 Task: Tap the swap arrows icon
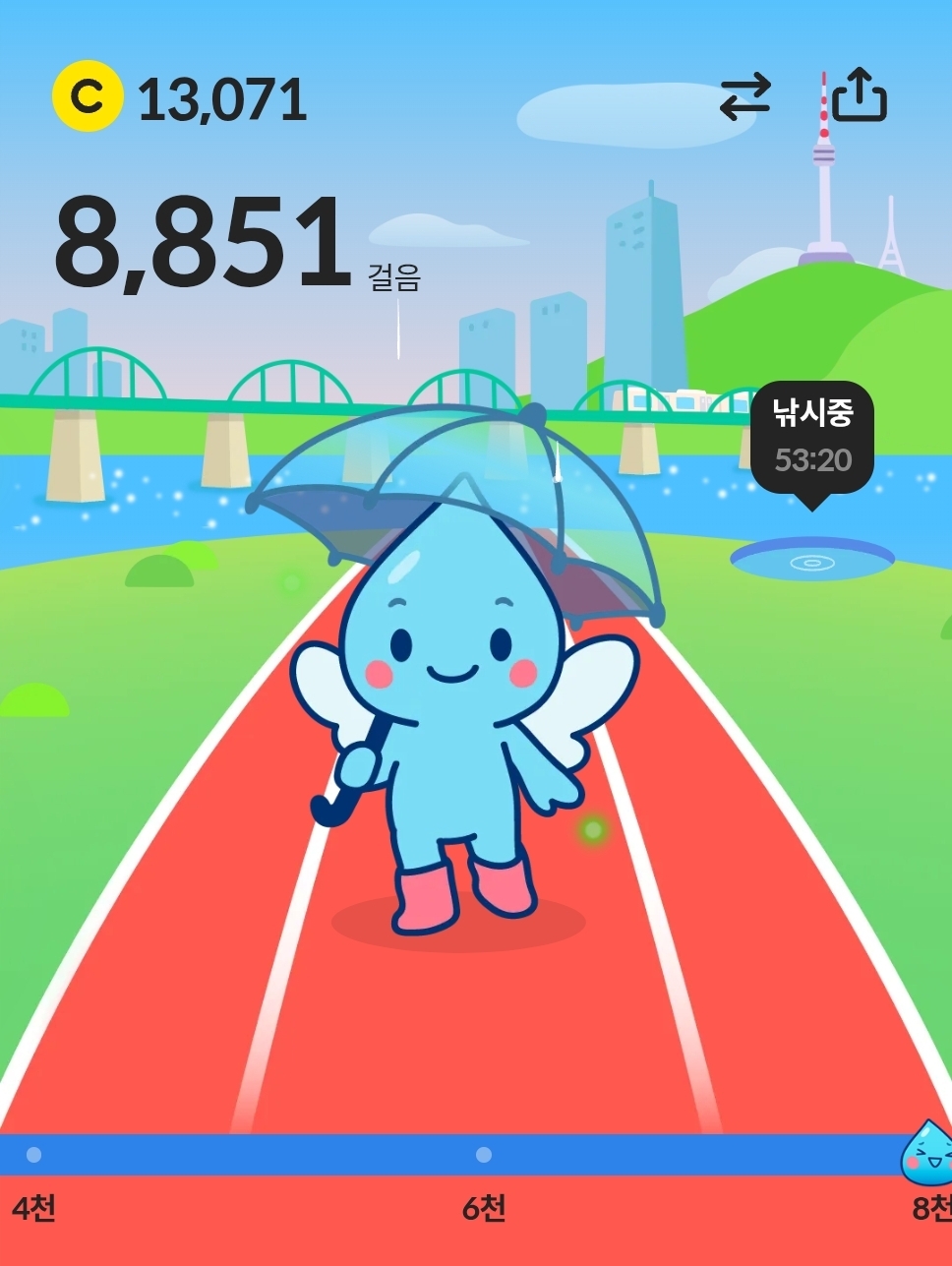744,98
